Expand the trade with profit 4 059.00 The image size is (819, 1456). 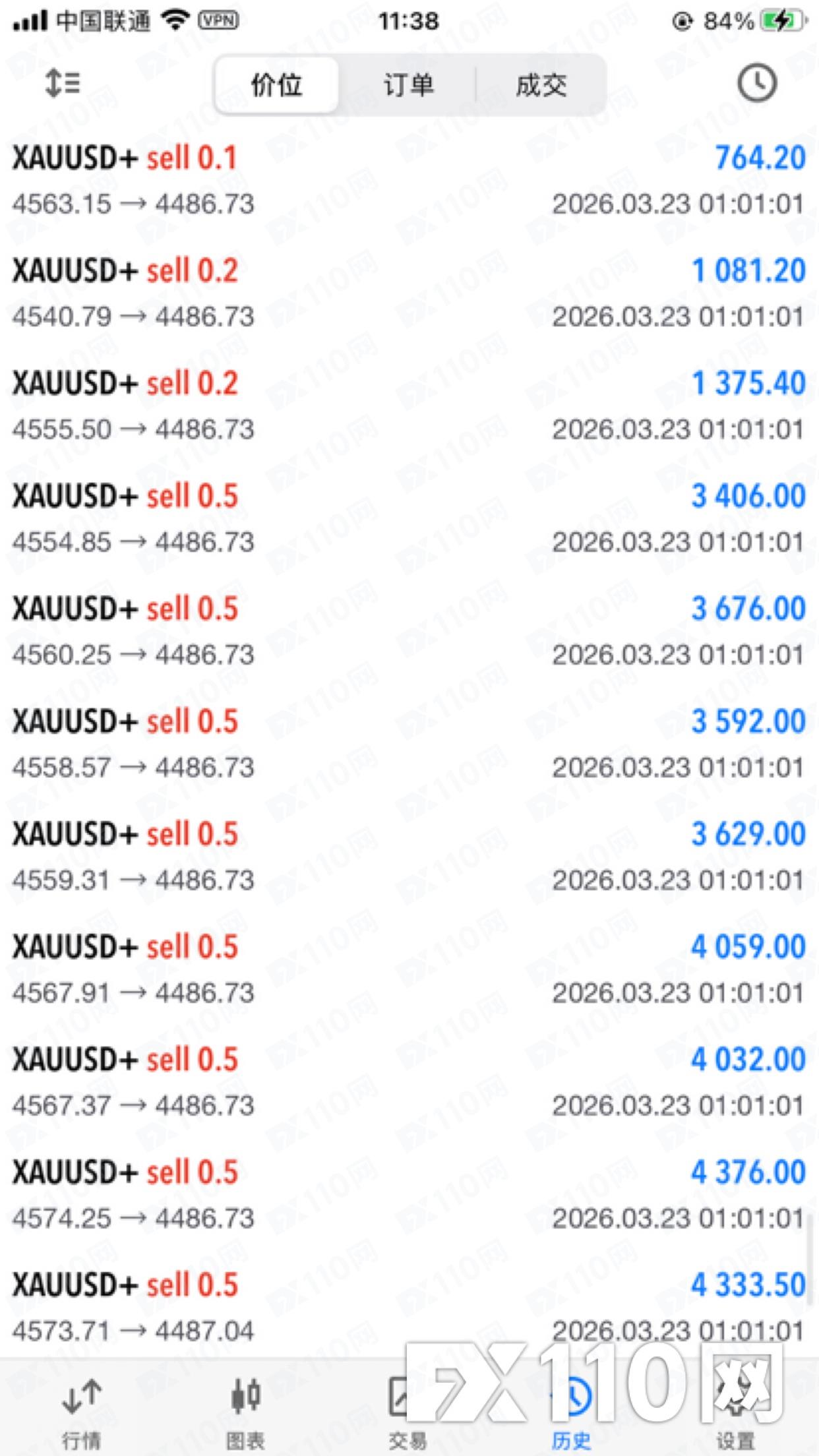409,969
